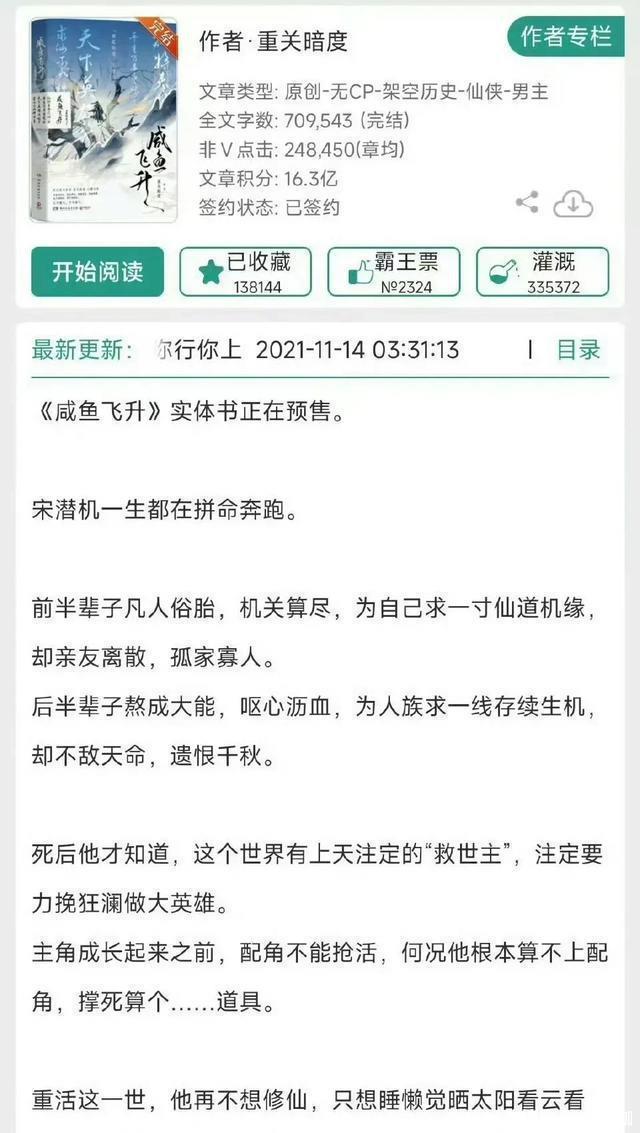This screenshot has width=640, height=1133.
Task: Tap the share icon
Action: (x=527, y=202)
